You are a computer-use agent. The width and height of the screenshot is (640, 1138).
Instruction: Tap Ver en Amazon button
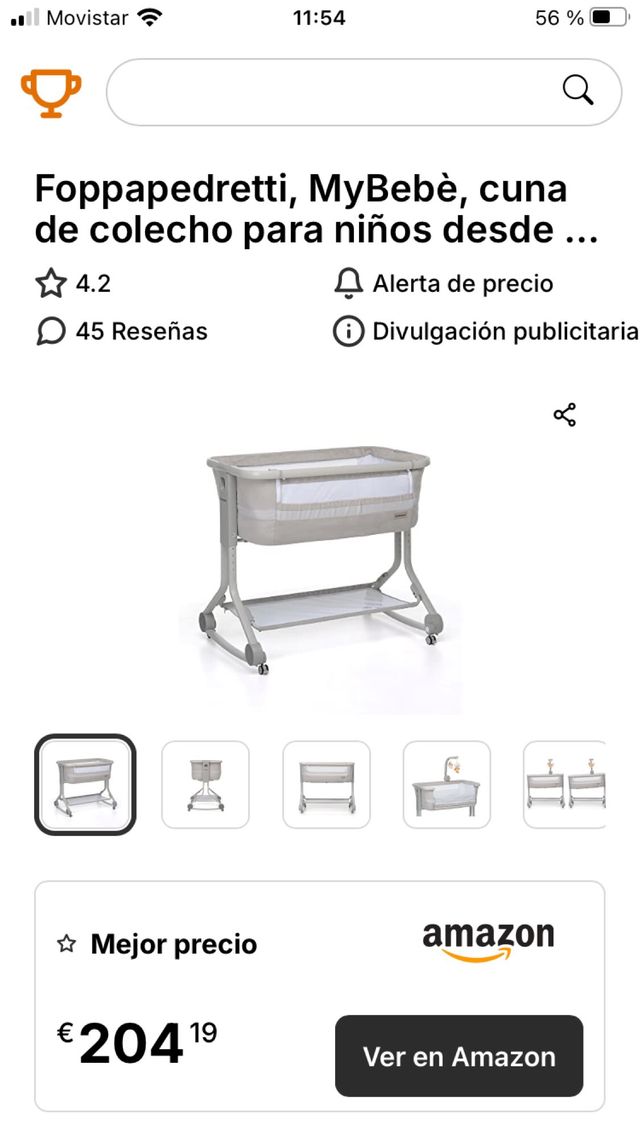click(x=459, y=1056)
